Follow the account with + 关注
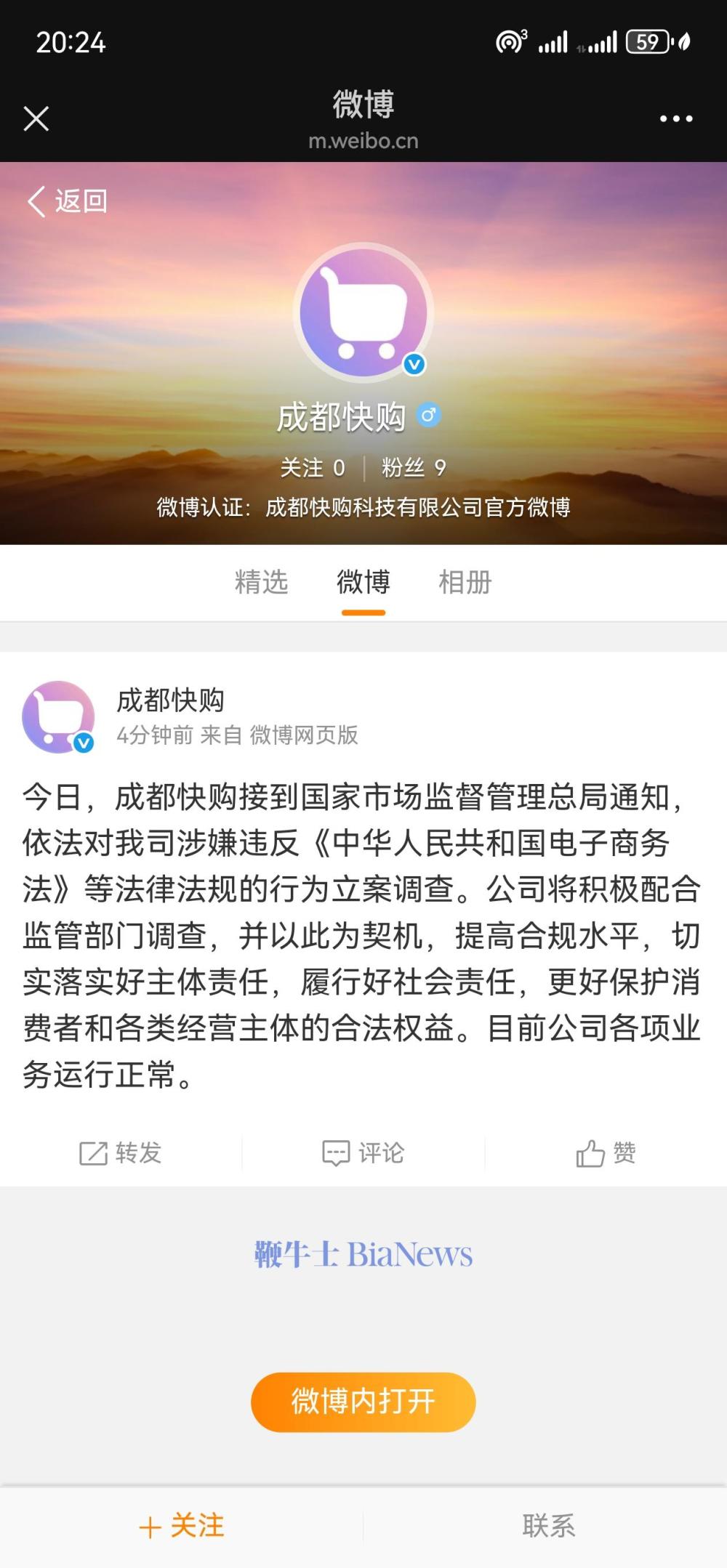Image resolution: width=727 pixels, height=1568 pixels. 182,1526
